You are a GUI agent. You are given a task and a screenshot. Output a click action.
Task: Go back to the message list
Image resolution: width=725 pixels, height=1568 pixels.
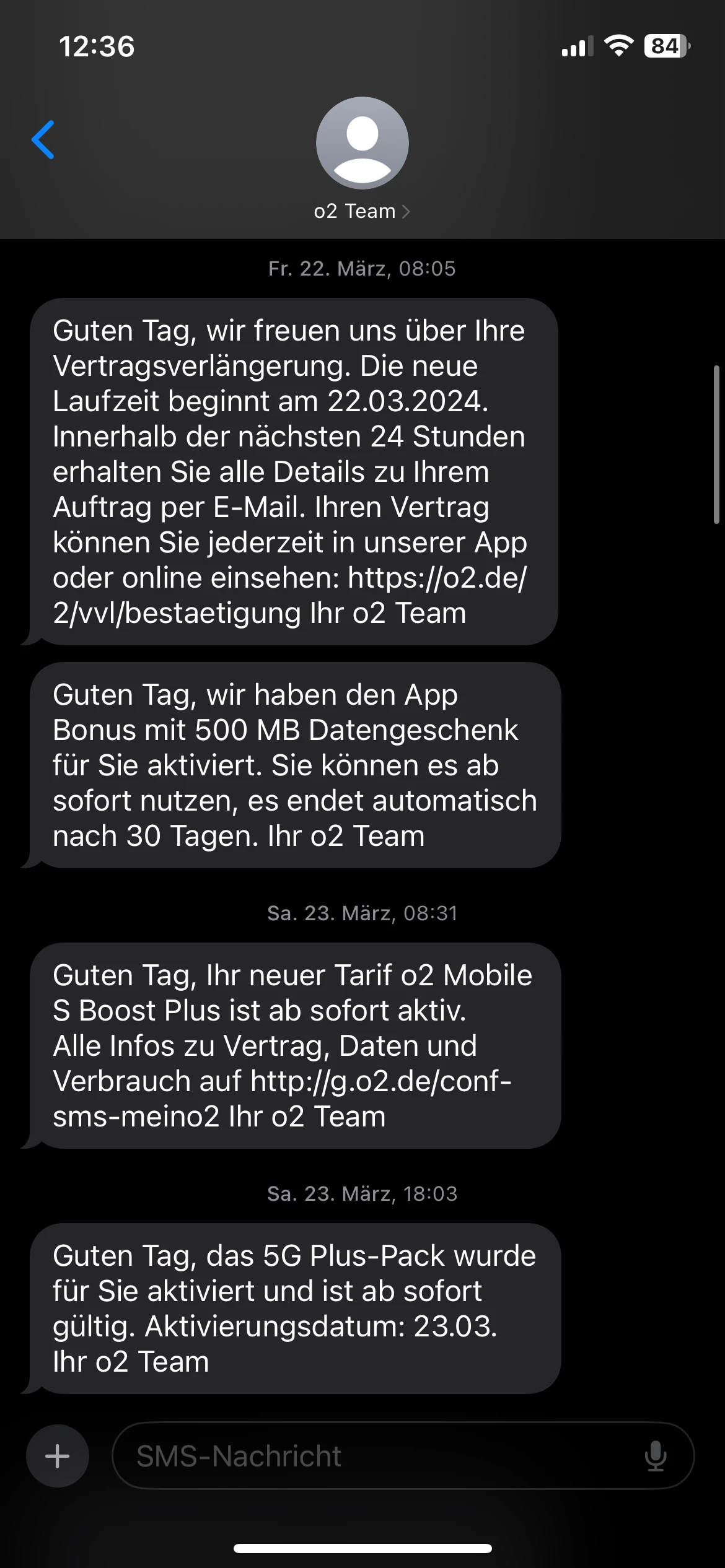pos(43,140)
